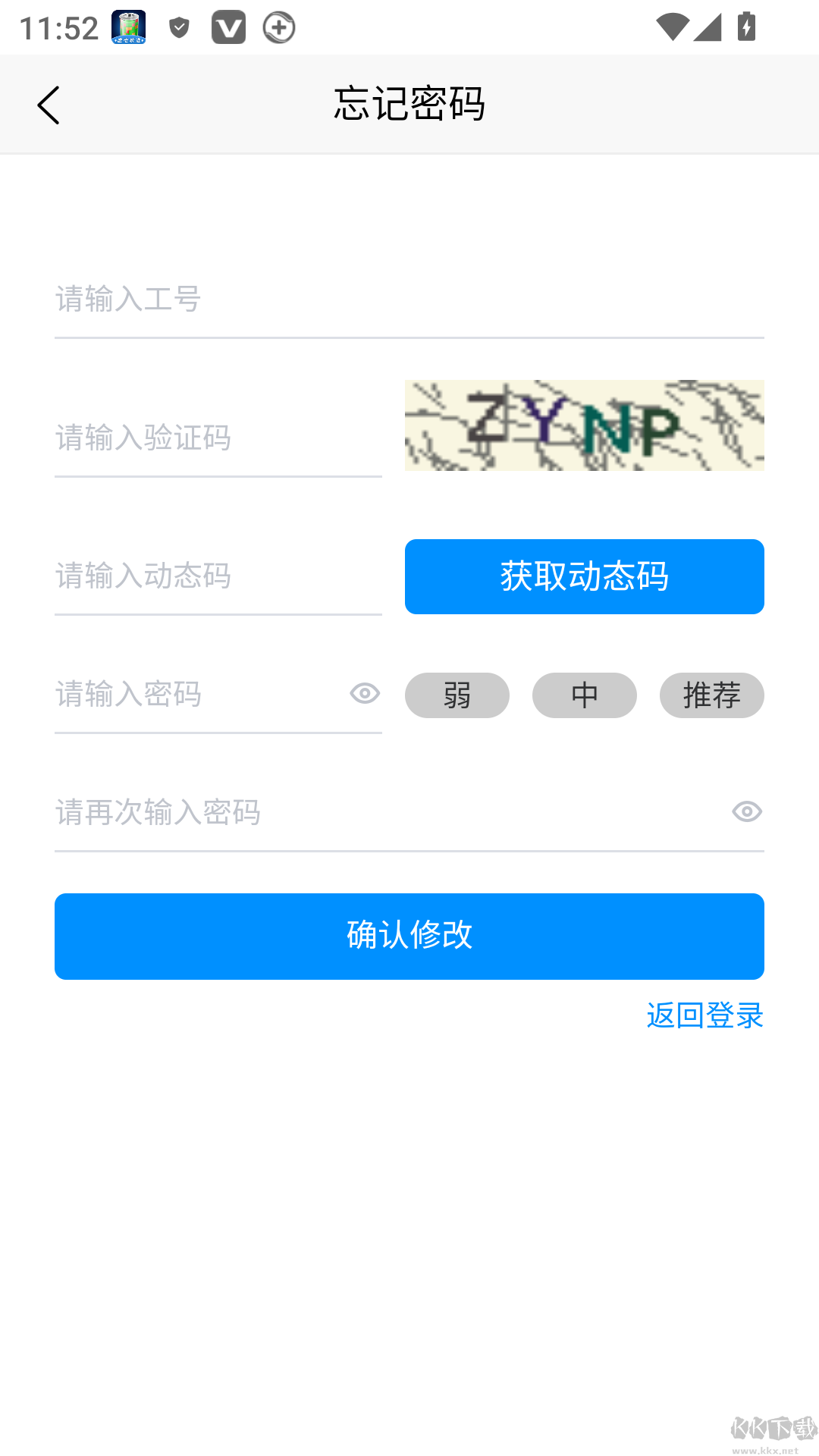The width and height of the screenshot is (819, 1456).
Task: Select the 中 password strength chip
Action: [584, 695]
